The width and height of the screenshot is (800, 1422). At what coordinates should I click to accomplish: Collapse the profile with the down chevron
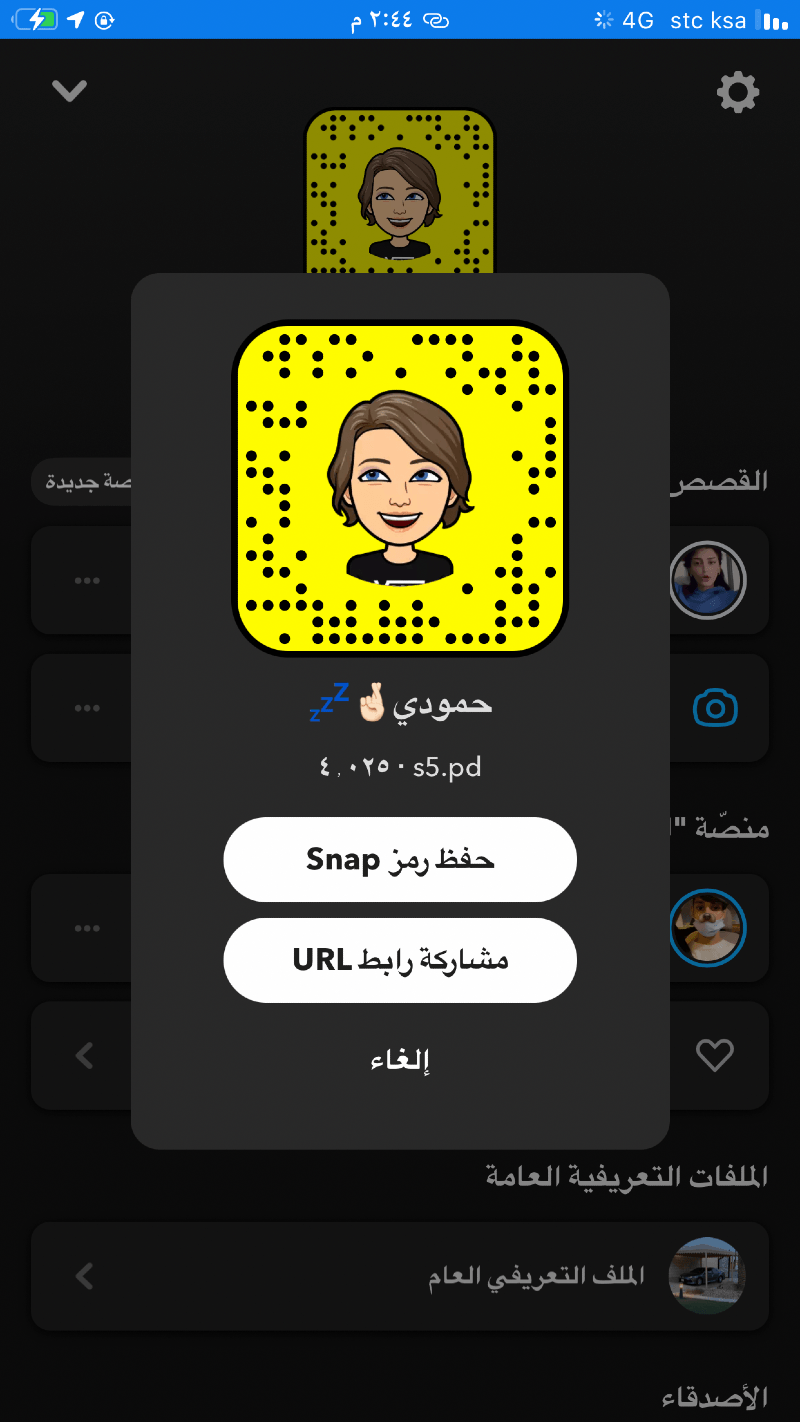coord(69,91)
